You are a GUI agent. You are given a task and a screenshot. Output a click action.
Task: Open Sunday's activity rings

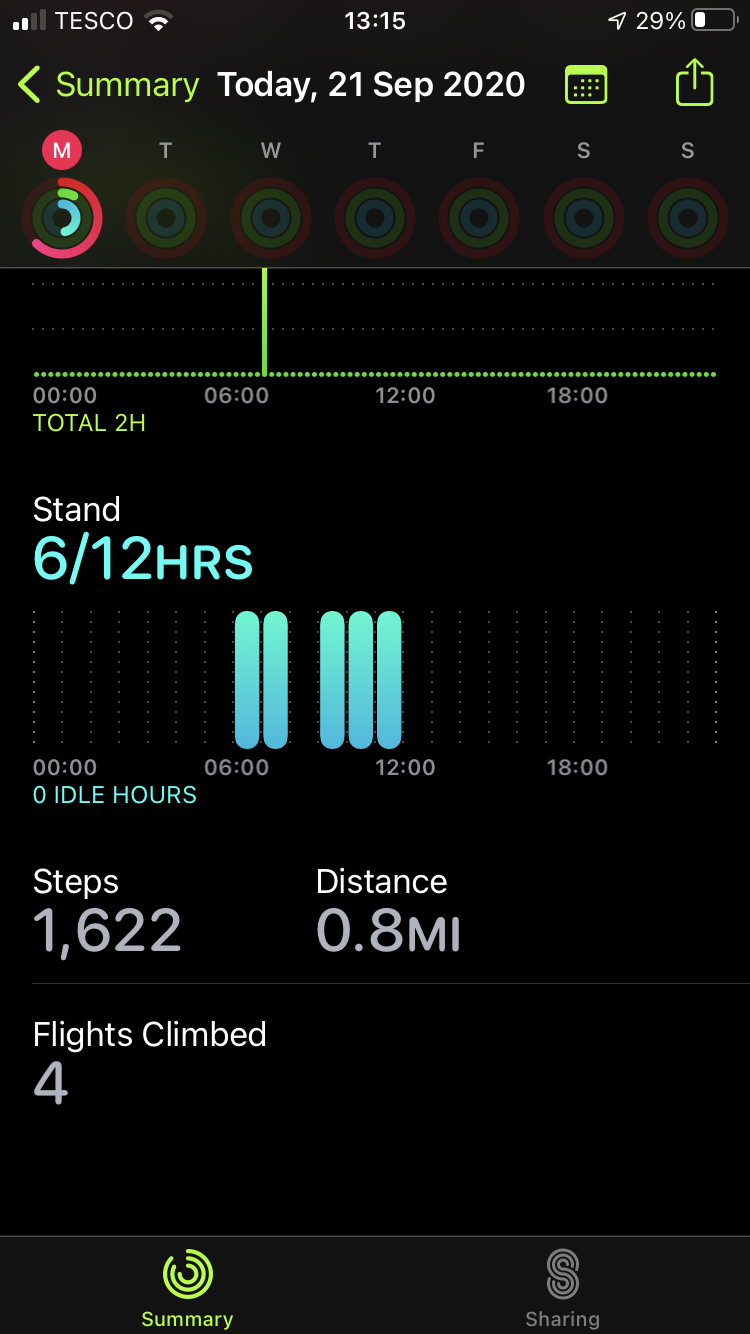(x=687, y=217)
